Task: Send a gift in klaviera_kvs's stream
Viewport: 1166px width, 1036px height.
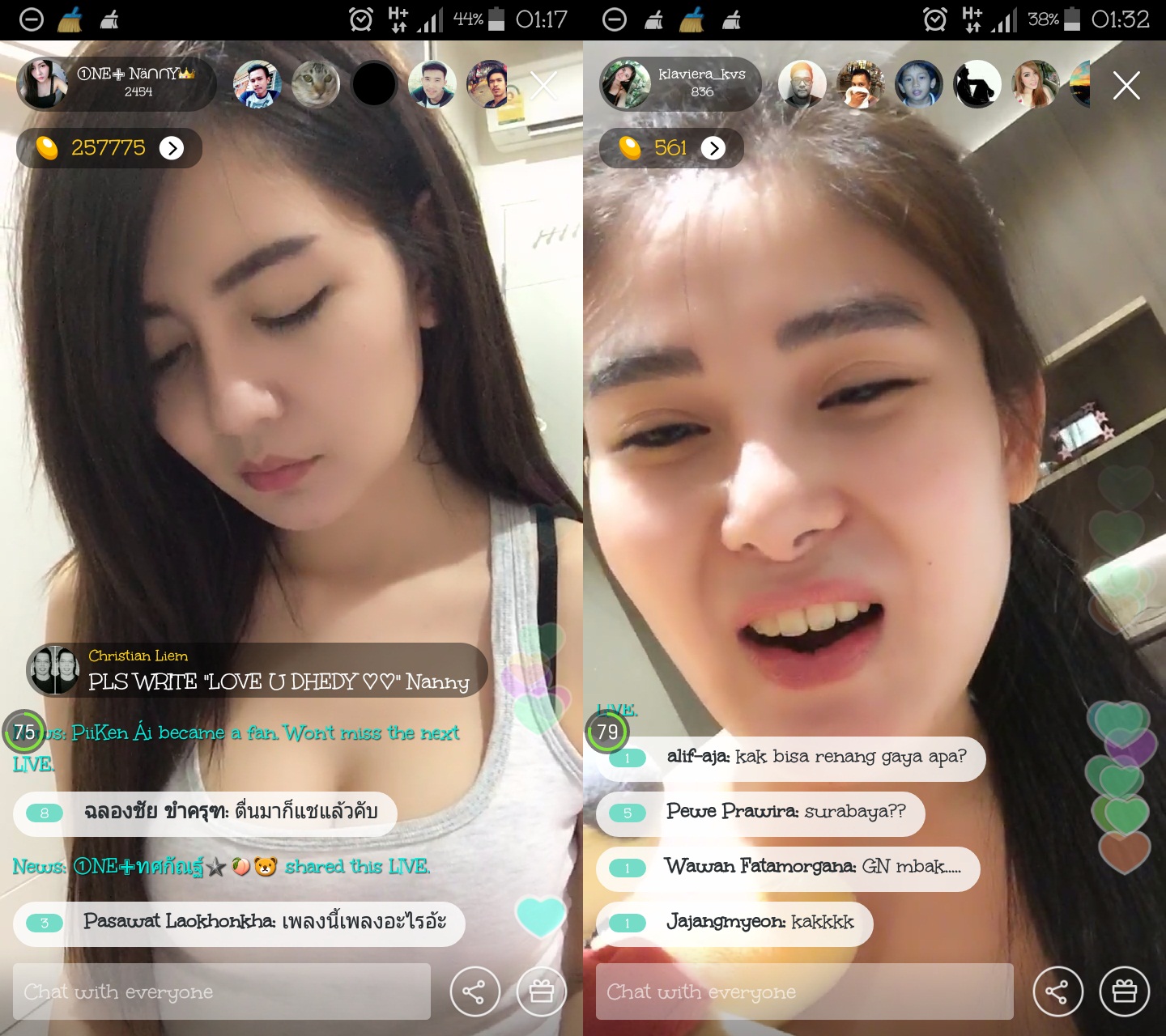Action: click(1125, 991)
